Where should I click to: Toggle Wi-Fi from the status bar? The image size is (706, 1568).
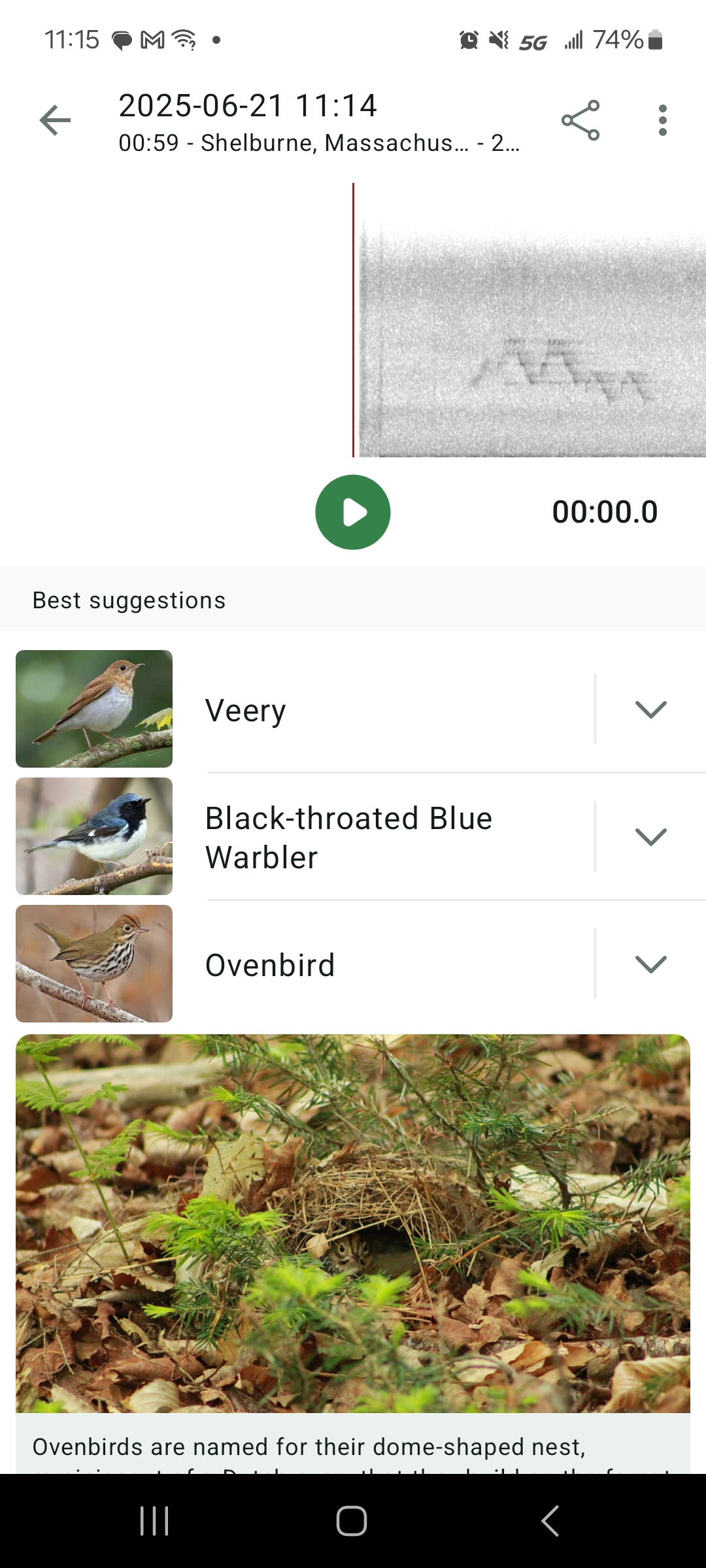click(181, 41)
